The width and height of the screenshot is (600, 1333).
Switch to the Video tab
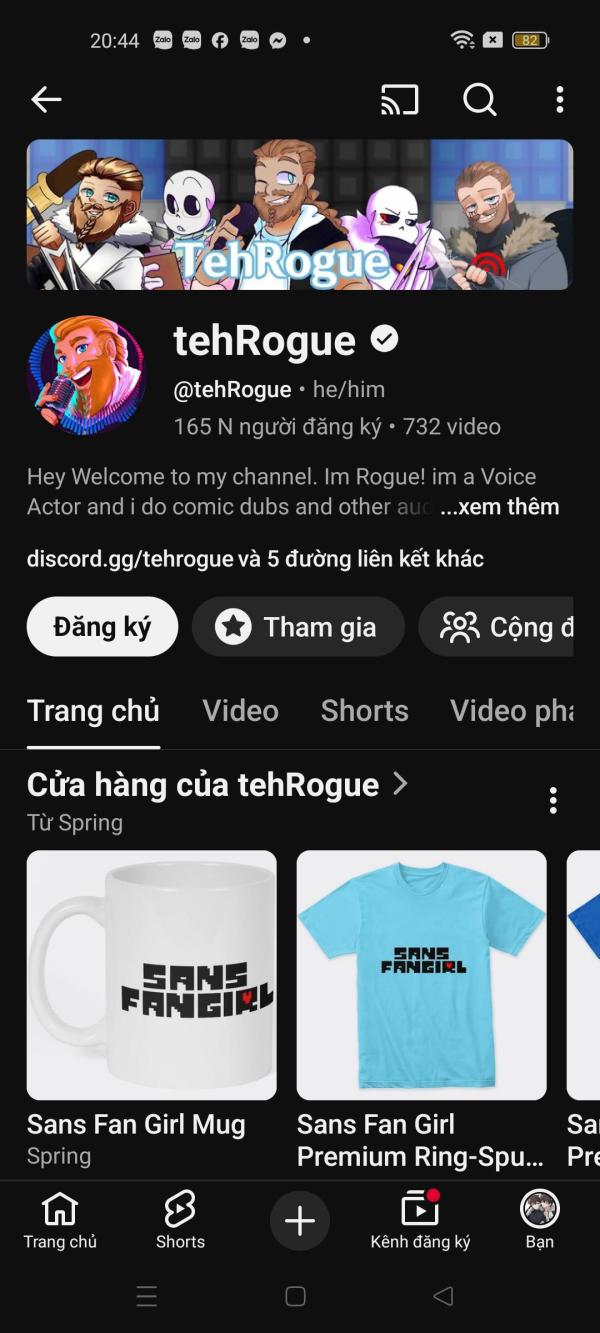click(x=240, y=711)
